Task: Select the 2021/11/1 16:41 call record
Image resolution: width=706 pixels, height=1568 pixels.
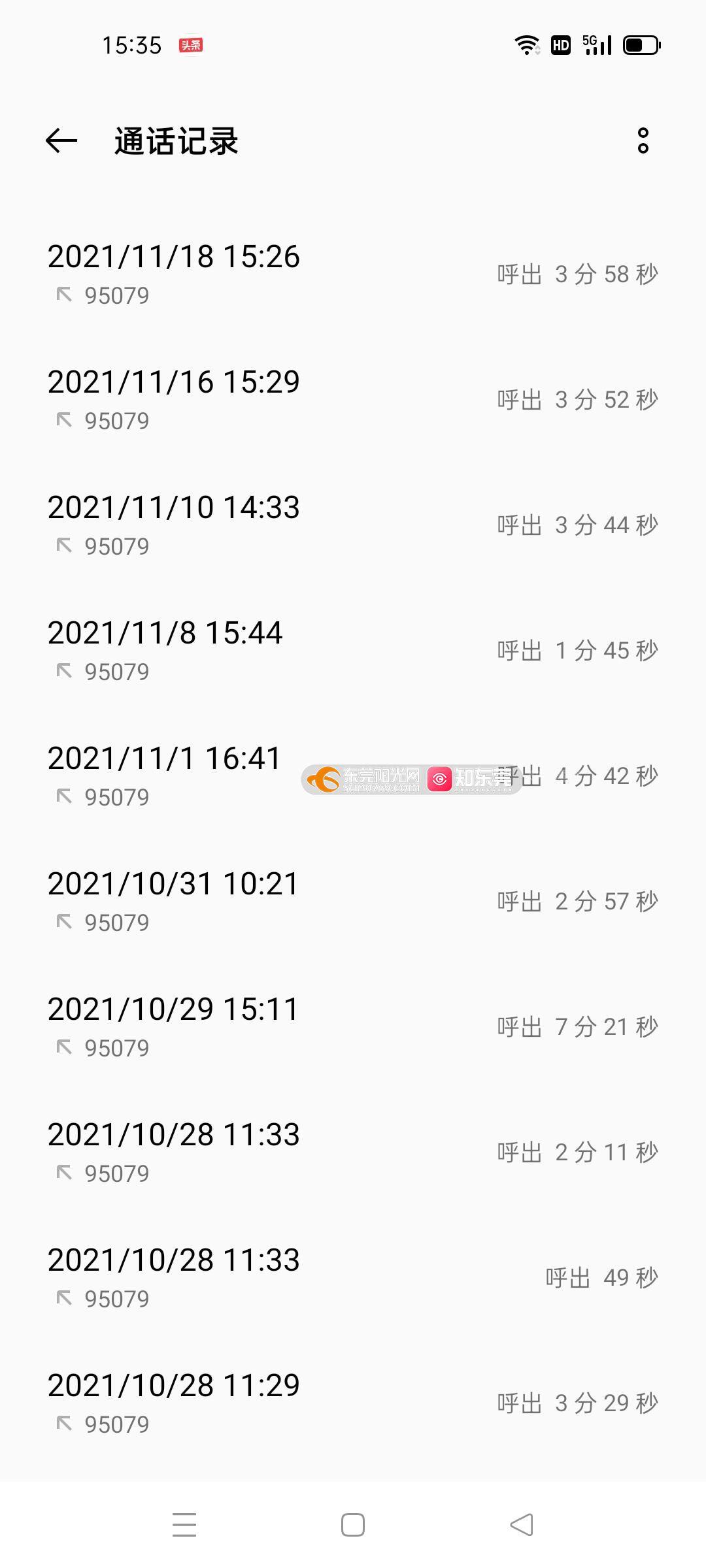Action: (353, 776)
